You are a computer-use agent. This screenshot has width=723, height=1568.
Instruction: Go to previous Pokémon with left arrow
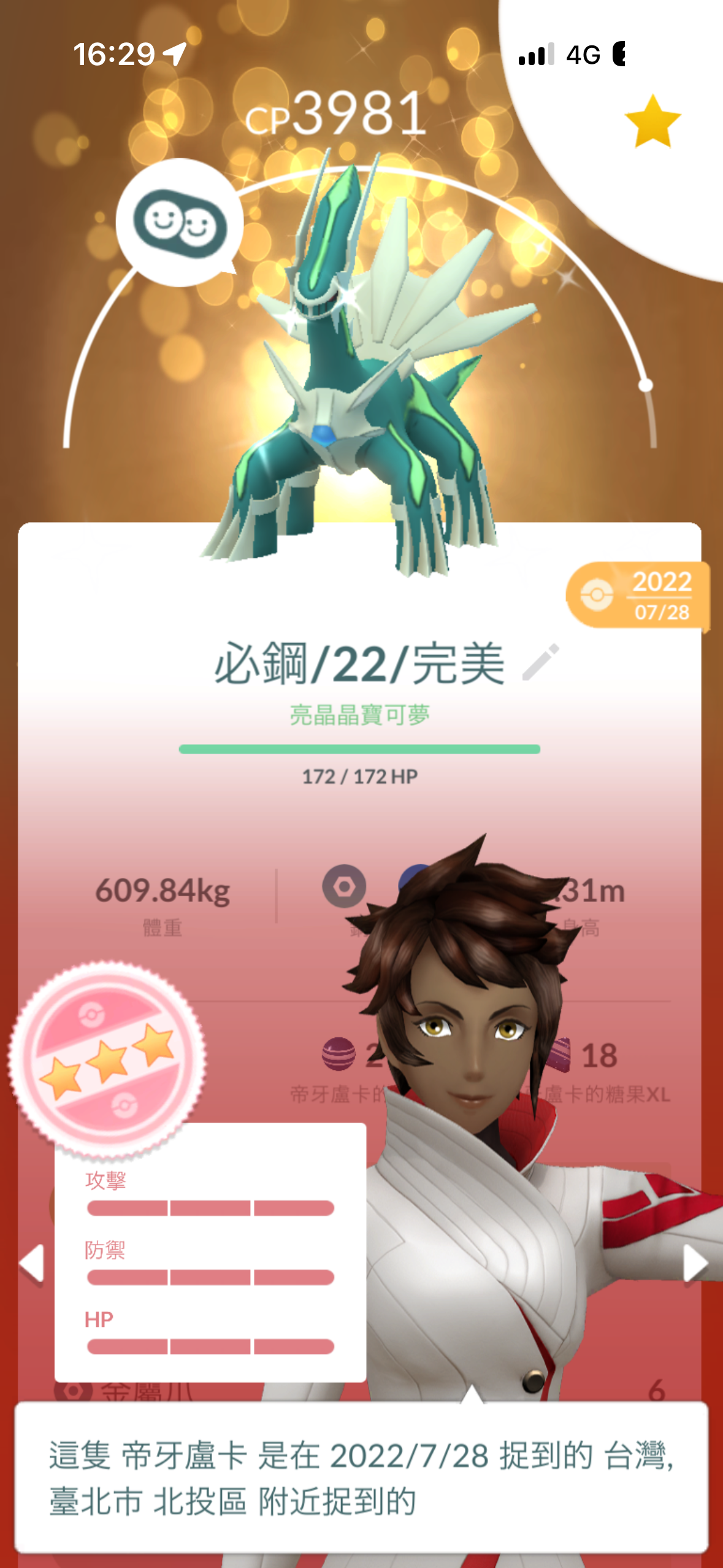(32, 1263)
